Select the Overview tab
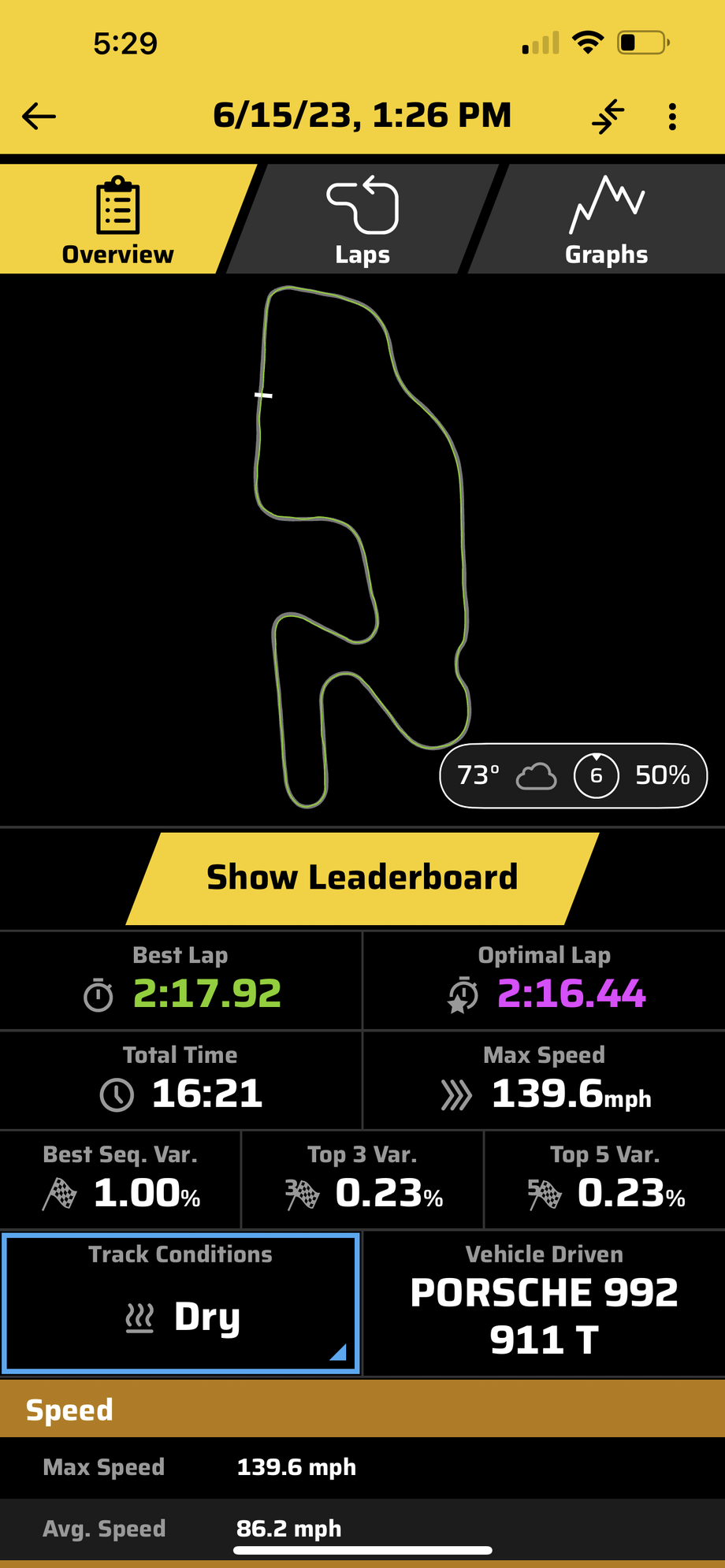Viewport: 725px width, 1568px height. (117, 221)
